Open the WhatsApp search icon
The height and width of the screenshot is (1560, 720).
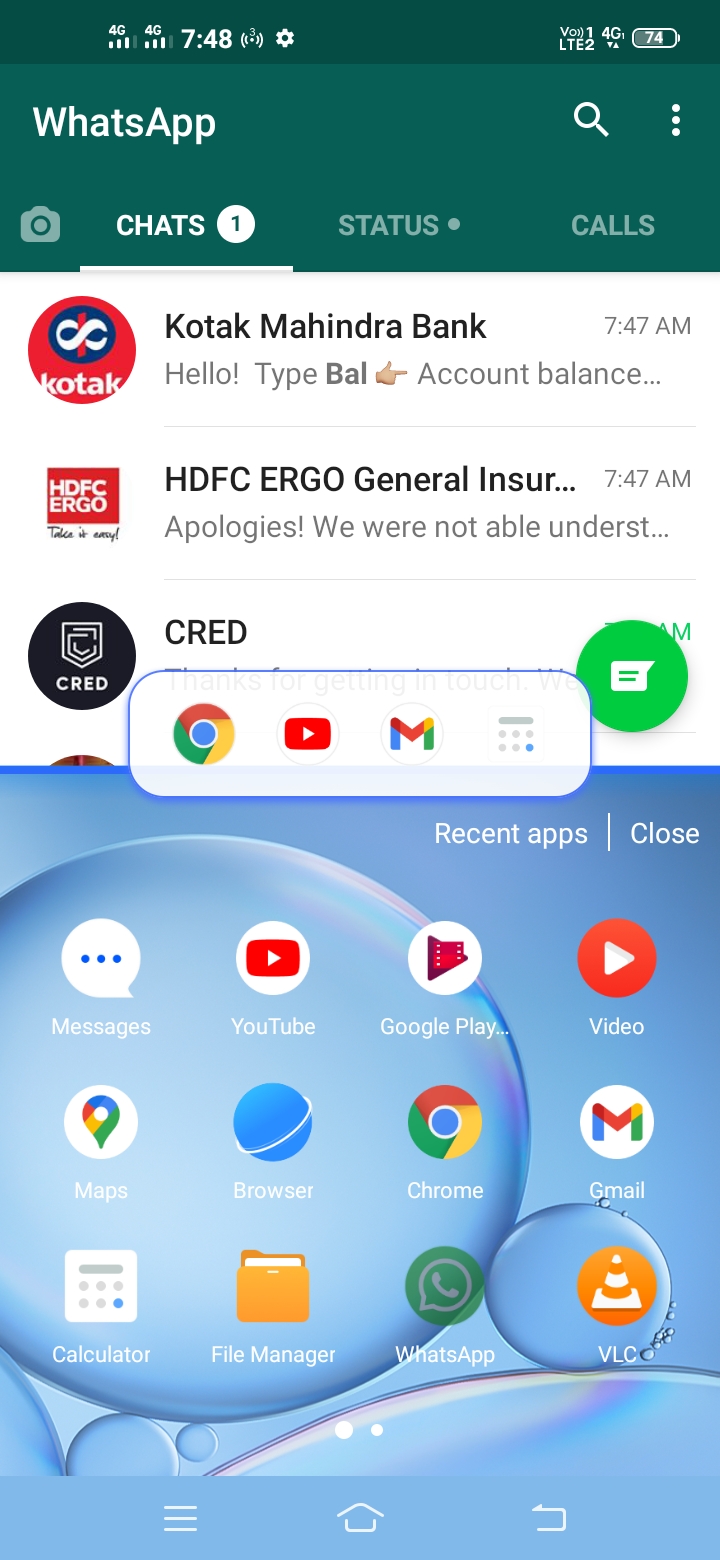tap(590, 121)
